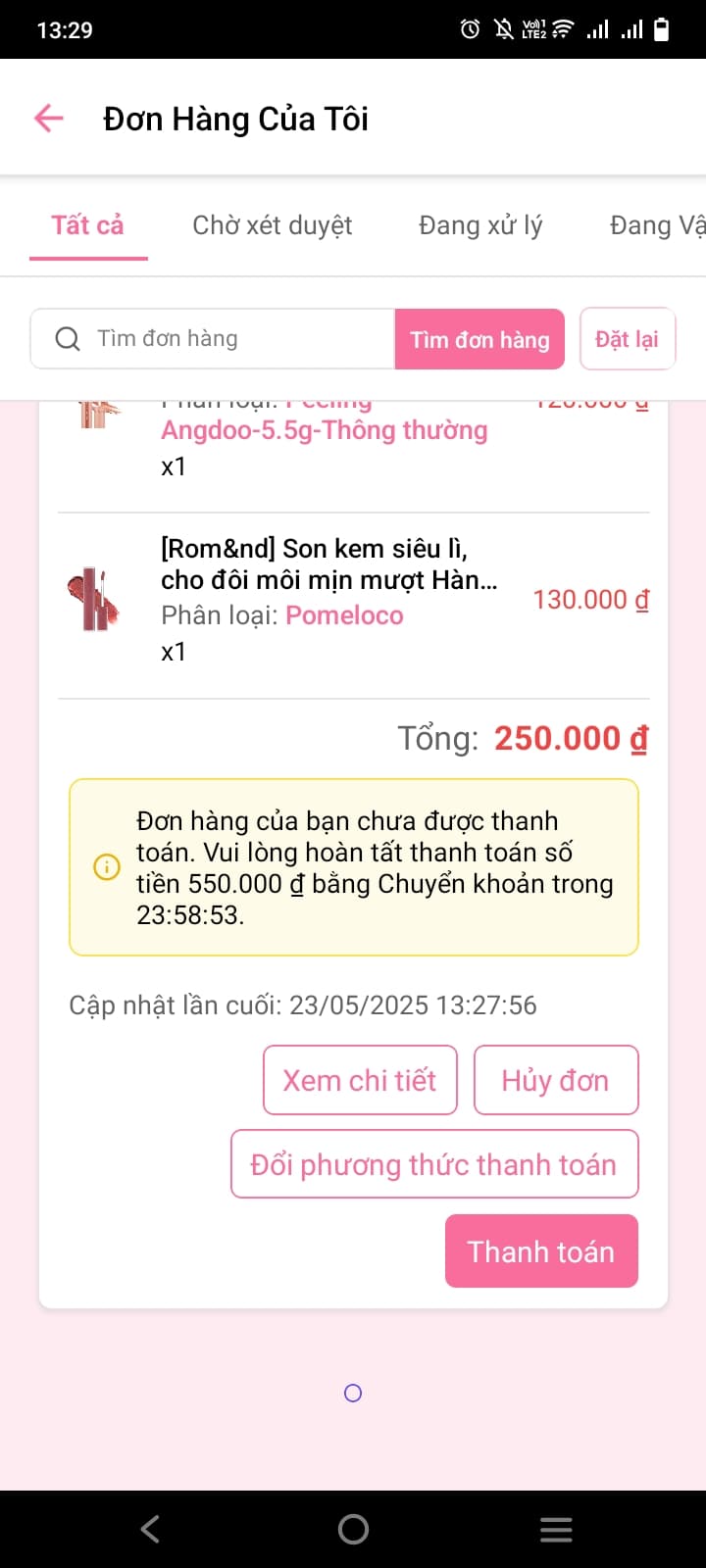View order details via Xem chi tiết

pyautogui.click(x=360, y=1080)
